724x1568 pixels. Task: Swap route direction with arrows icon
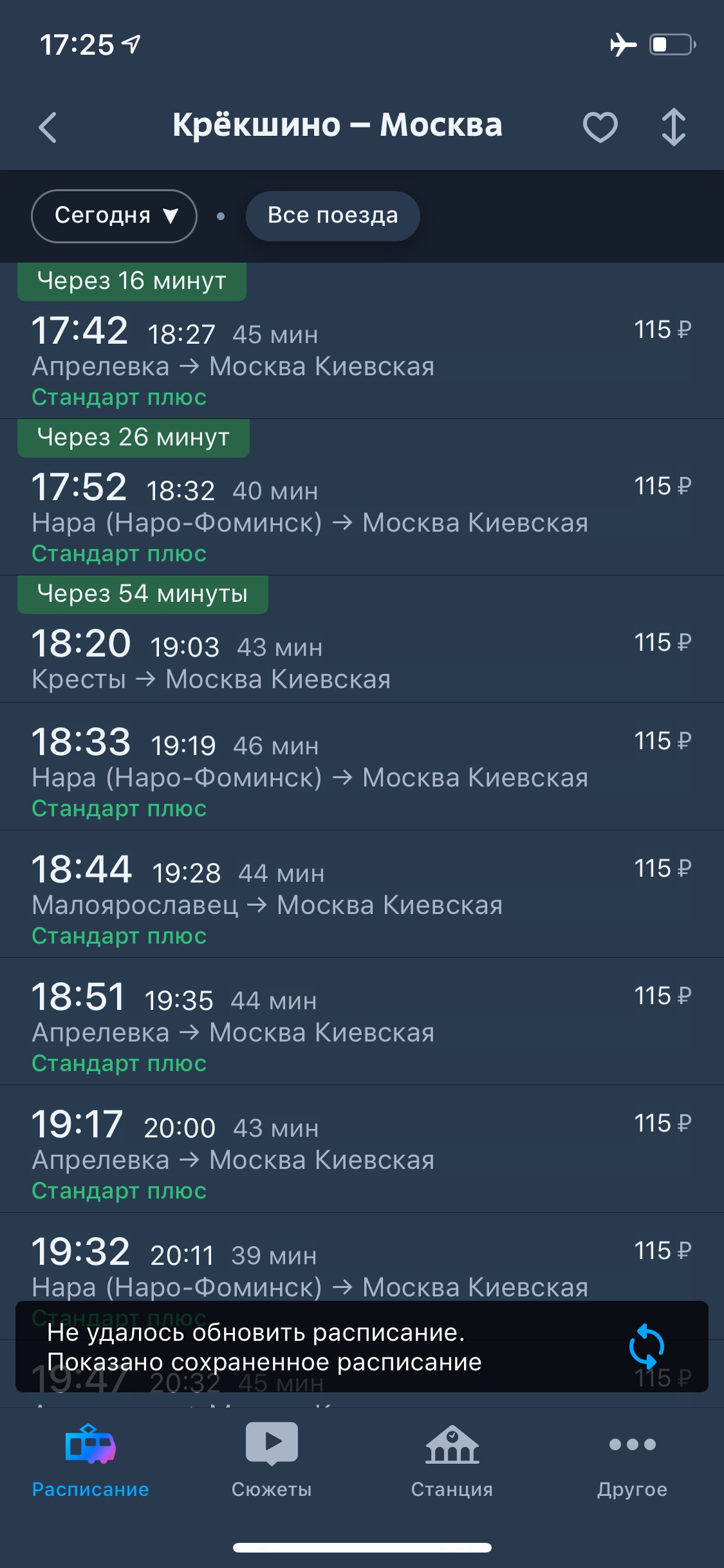coord(673,127)
